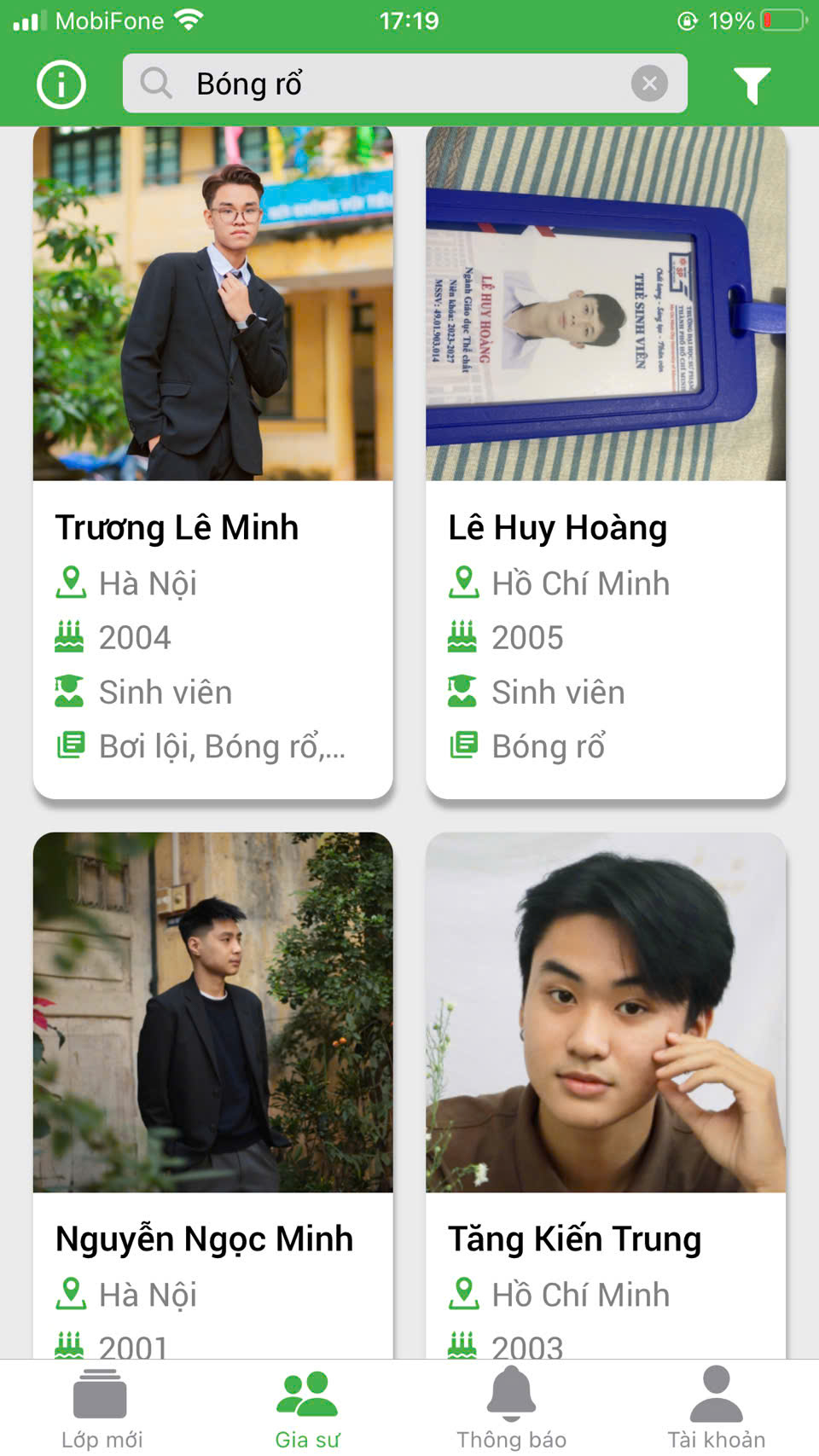
Task: Open the filter options
Action: pos(752,84)
